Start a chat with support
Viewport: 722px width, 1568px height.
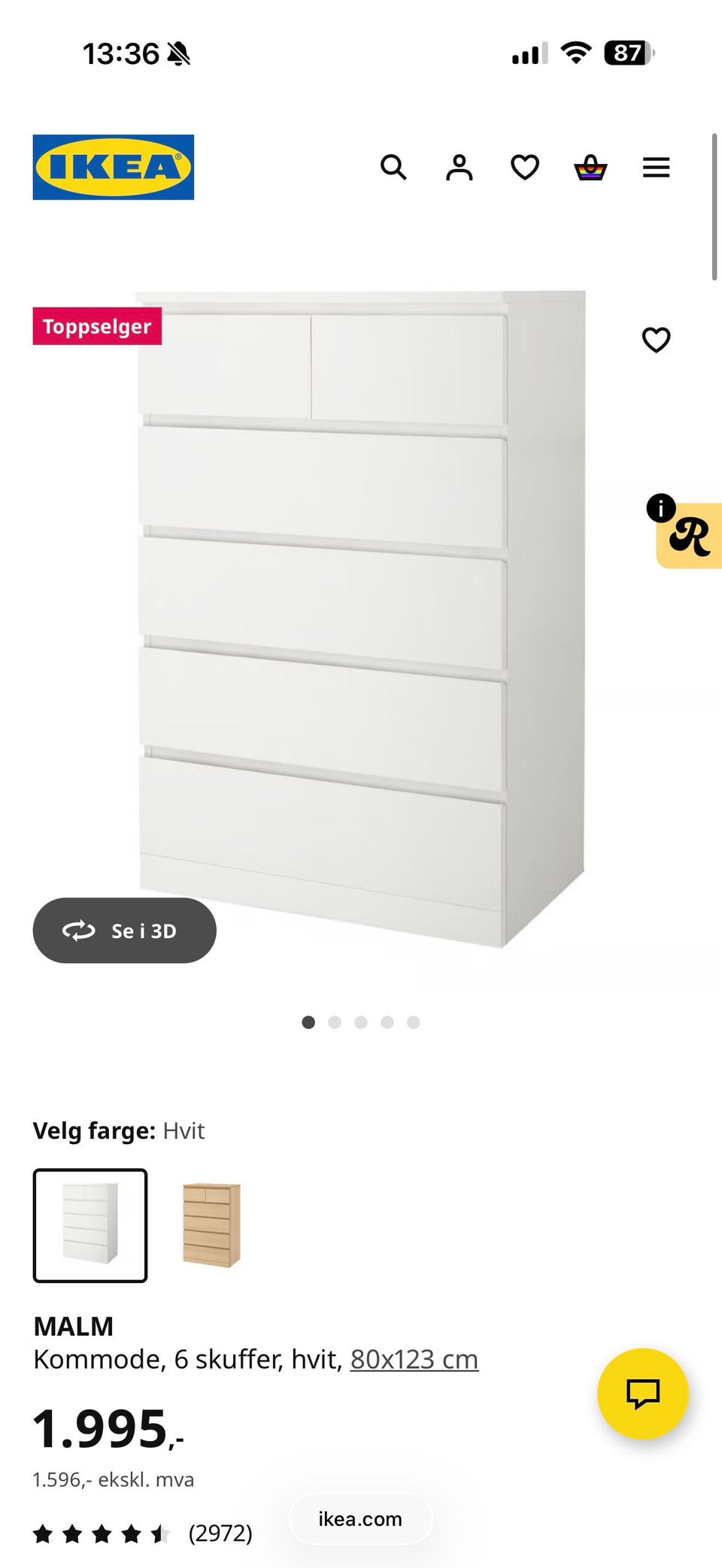[642, 1394]
